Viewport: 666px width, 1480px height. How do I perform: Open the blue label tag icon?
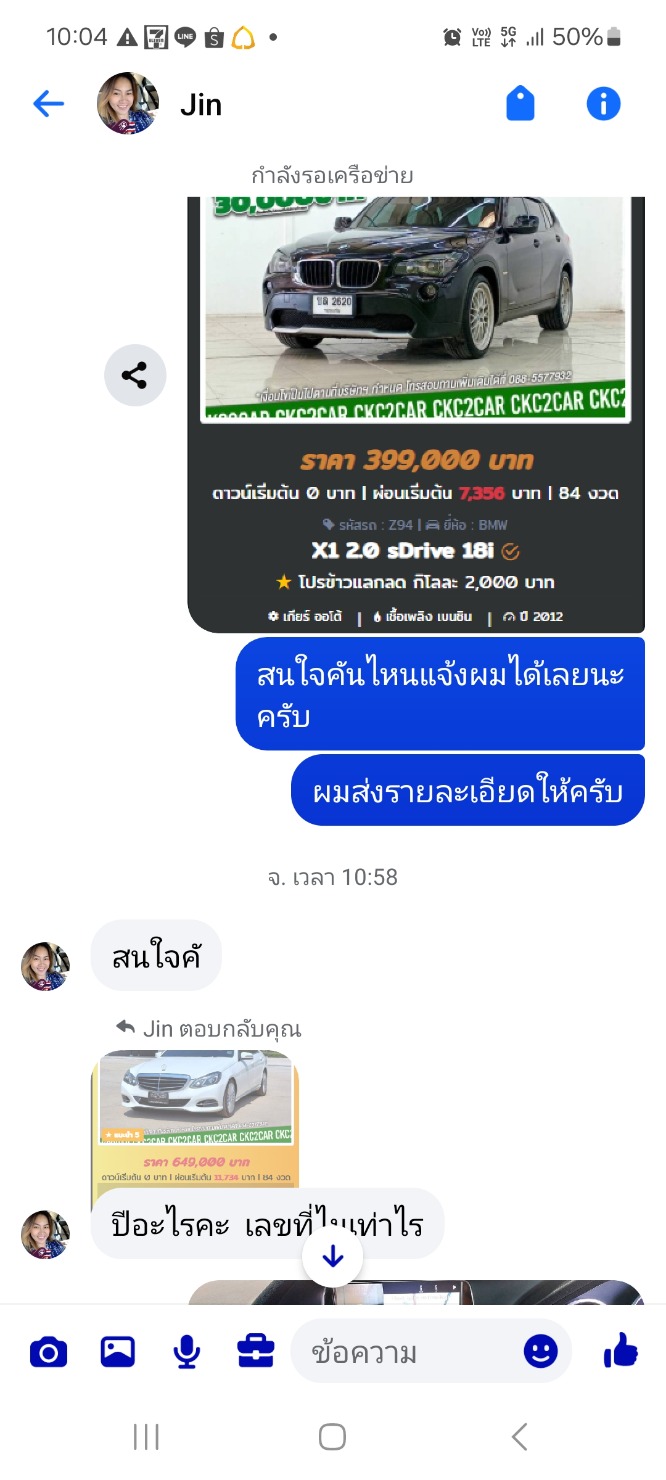pos(520,103)
